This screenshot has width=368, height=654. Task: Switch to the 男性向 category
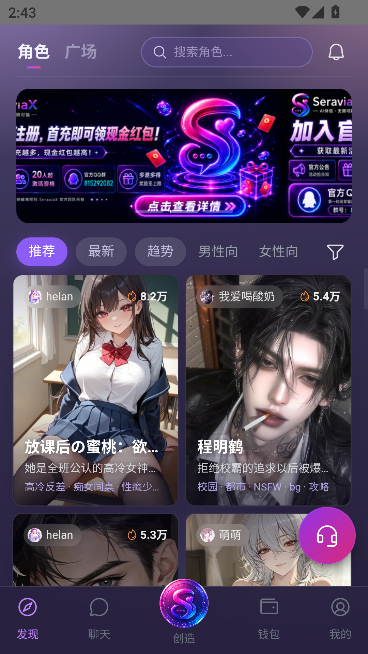click(218, 252)
